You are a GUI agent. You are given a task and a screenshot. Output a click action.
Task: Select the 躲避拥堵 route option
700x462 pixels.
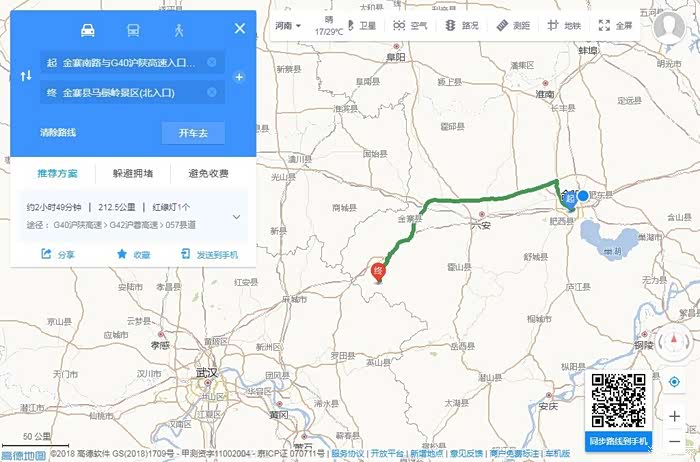132,173
